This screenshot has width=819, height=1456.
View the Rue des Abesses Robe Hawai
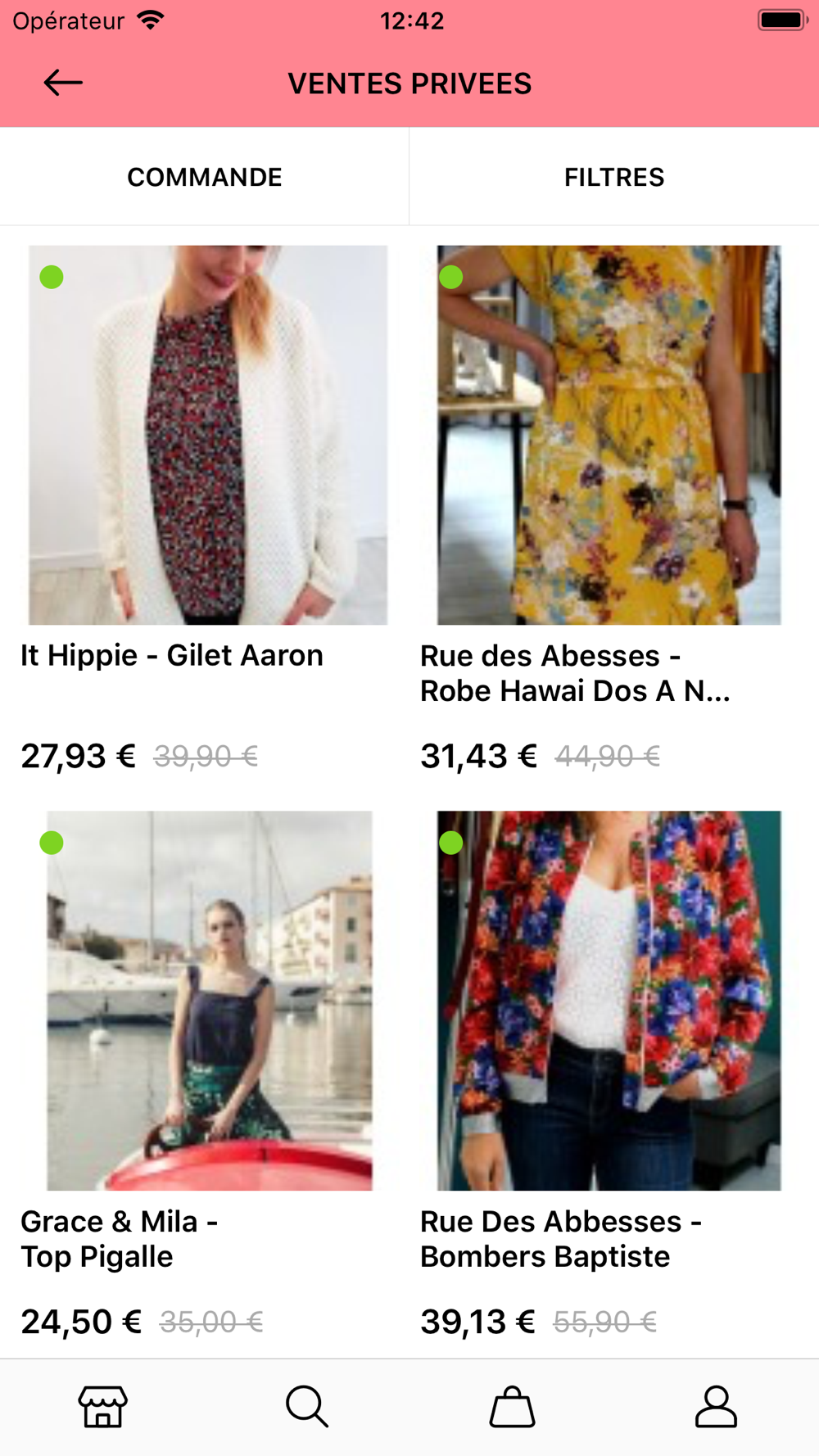[609, 436]
